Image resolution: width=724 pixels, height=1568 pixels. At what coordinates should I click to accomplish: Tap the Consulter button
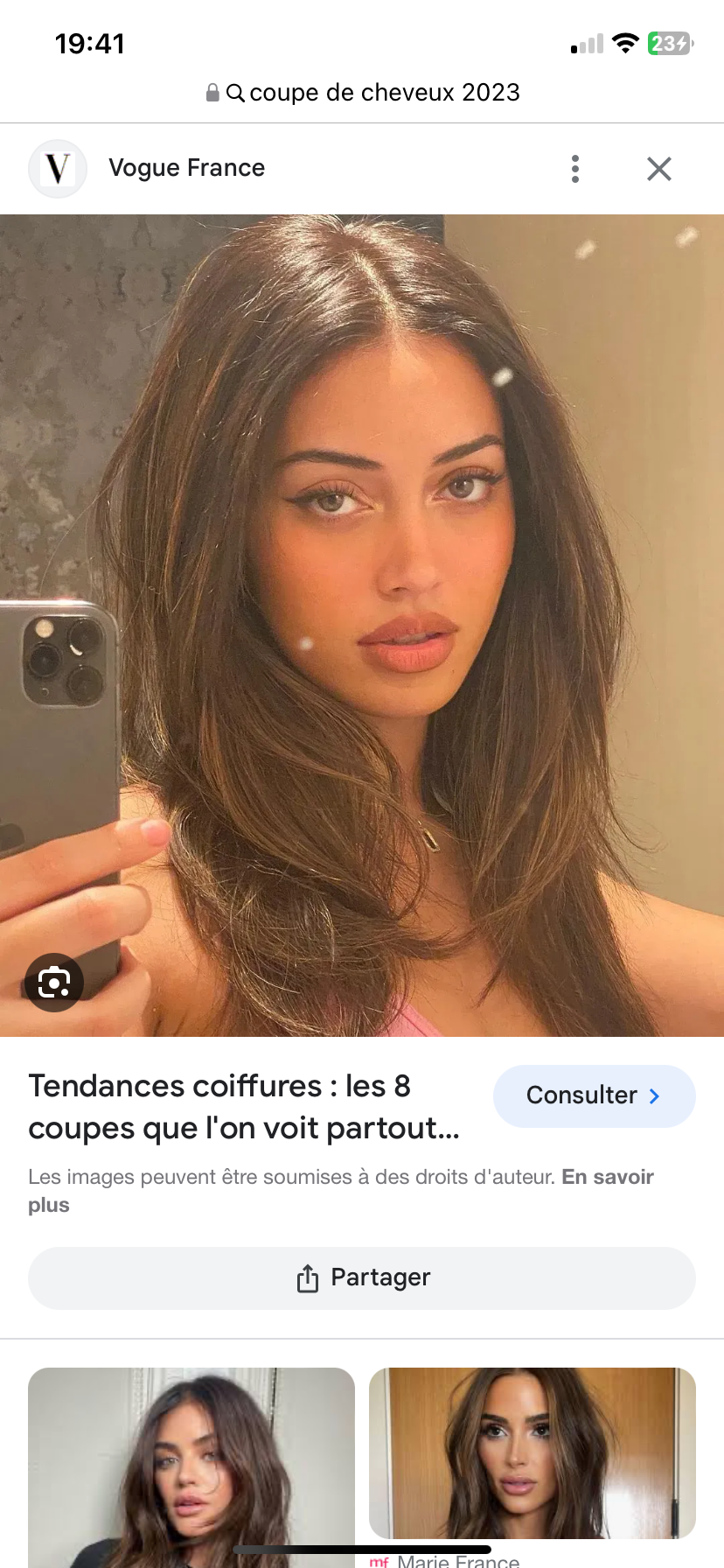(594, 1095)
